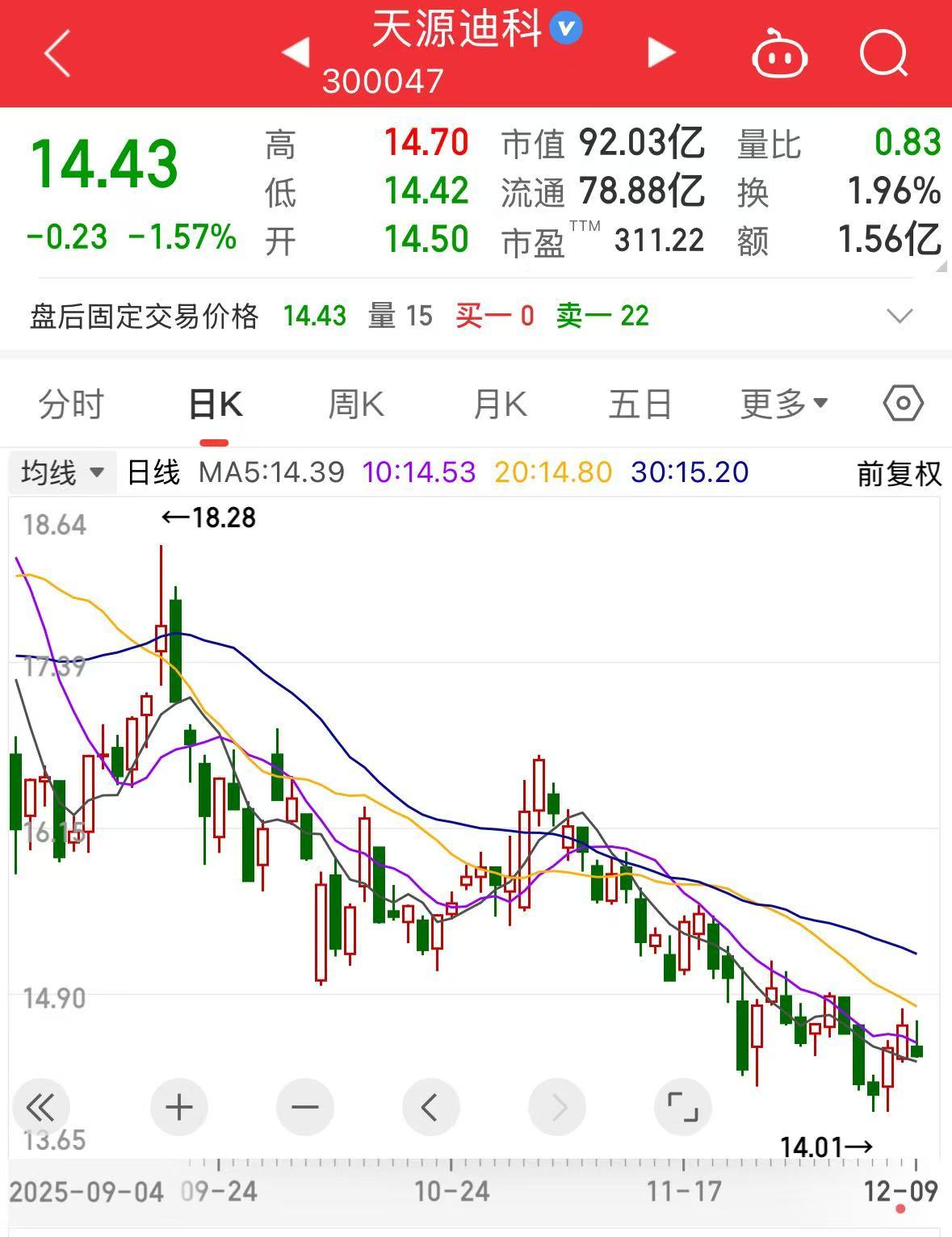This screenshot has height=1237, width=952.
Task: Show the 五日 chart
Action: [640, 404]
